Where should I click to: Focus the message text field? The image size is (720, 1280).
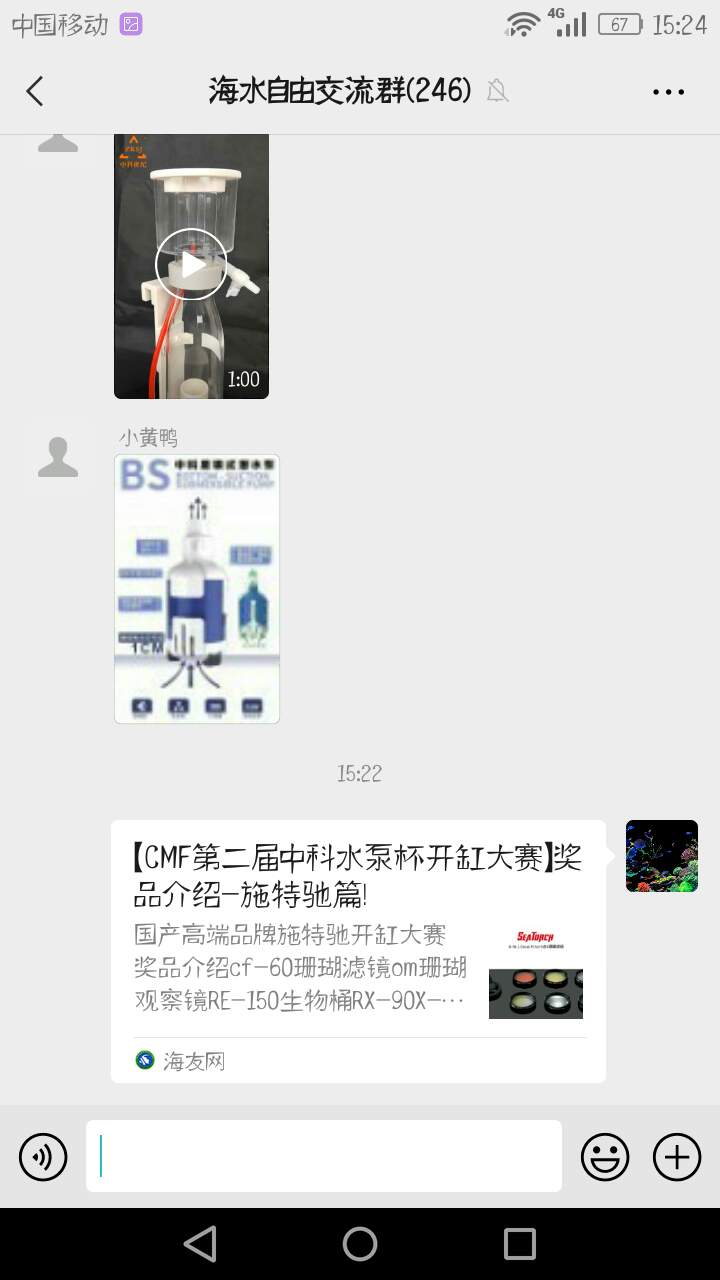pyautogui.click(x=324, y=1156)
